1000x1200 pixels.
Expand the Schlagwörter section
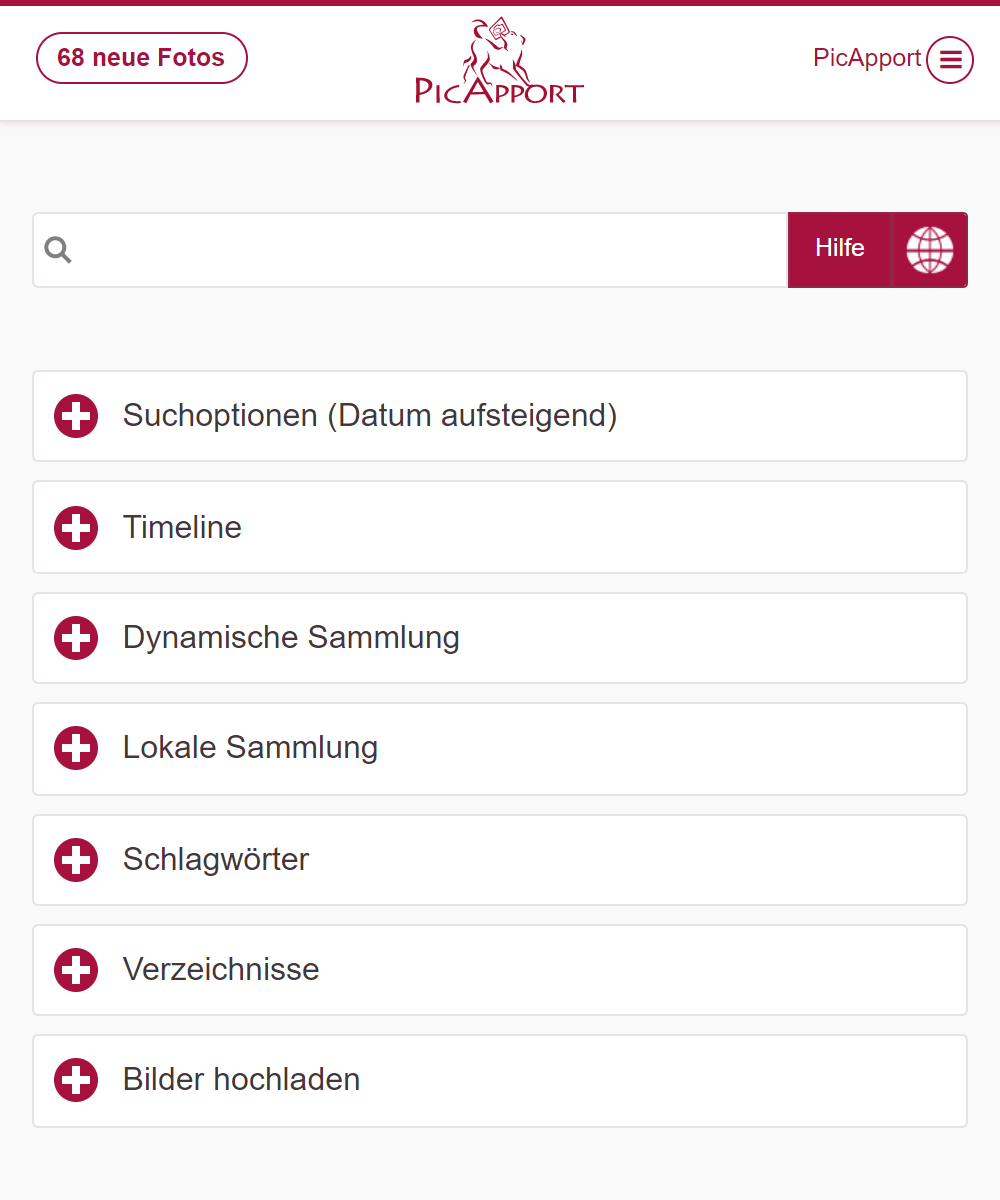pos(499,860)
